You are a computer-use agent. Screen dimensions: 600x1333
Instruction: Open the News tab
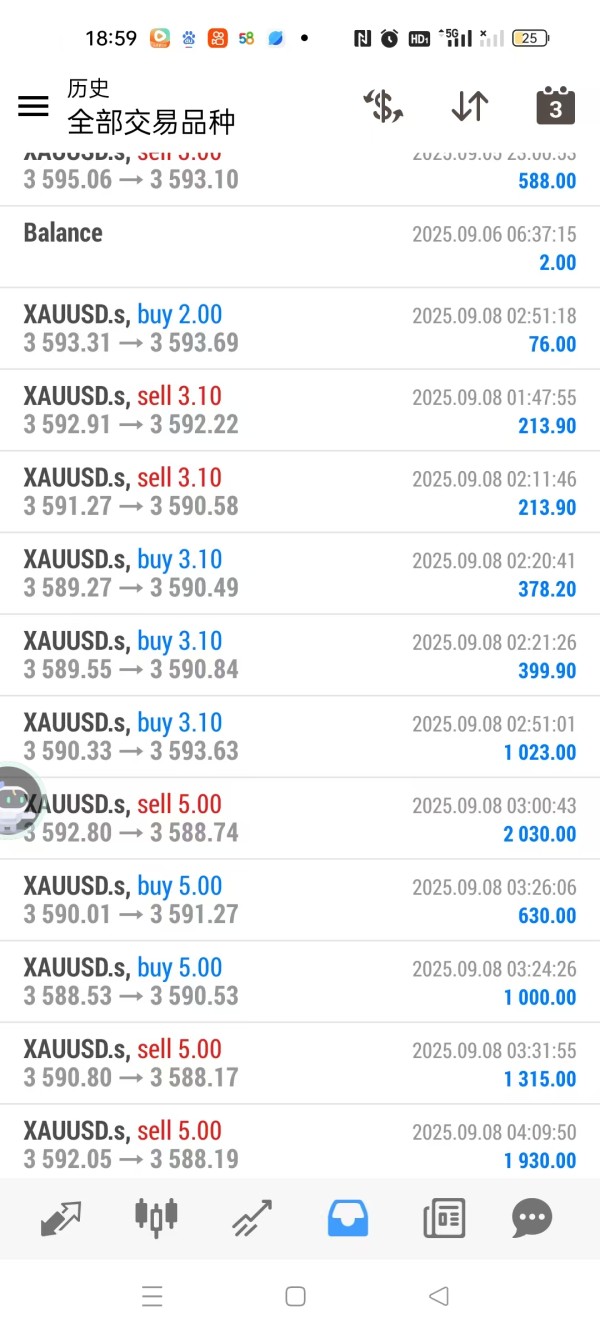[443, 1217]
